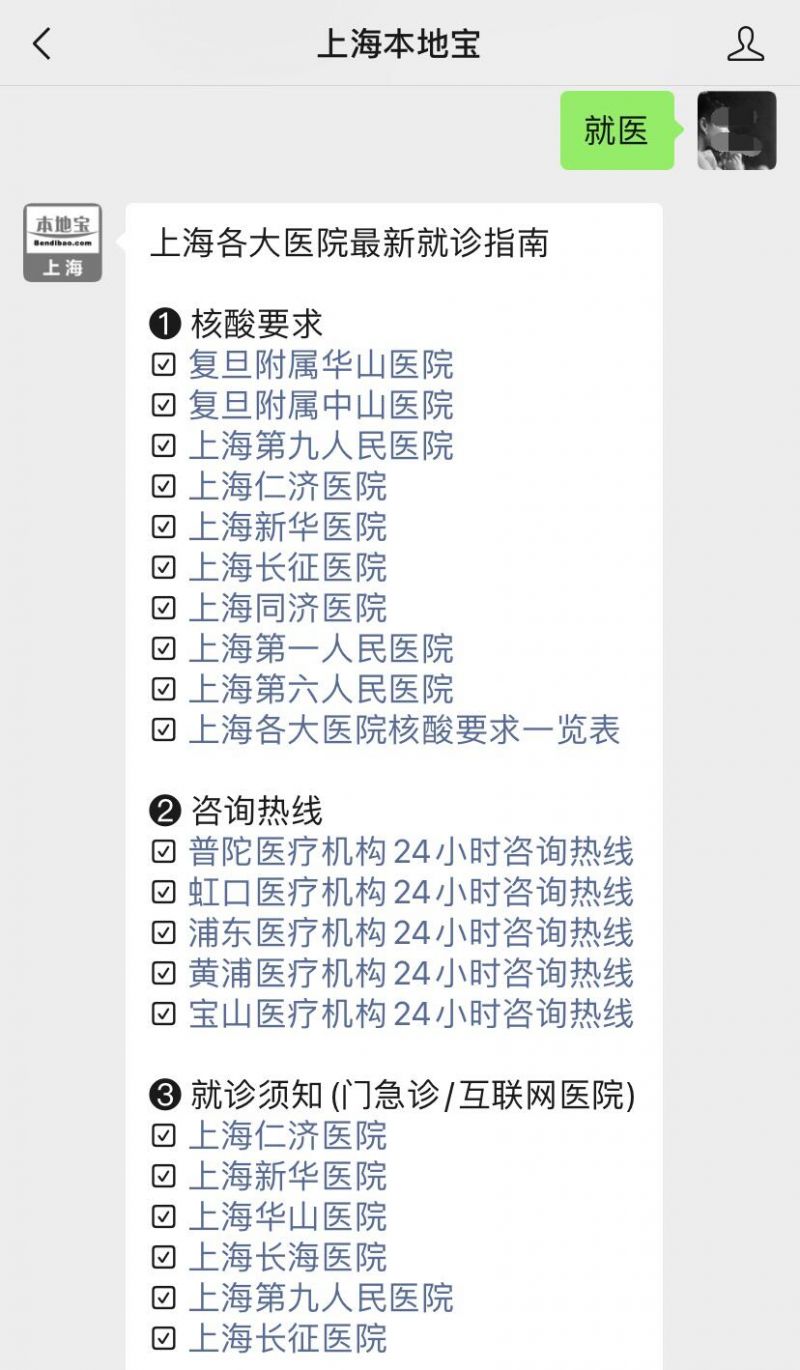800x1370 pixels.
Task: Open the 复旦附属华山医院 link
Action: 321,365
